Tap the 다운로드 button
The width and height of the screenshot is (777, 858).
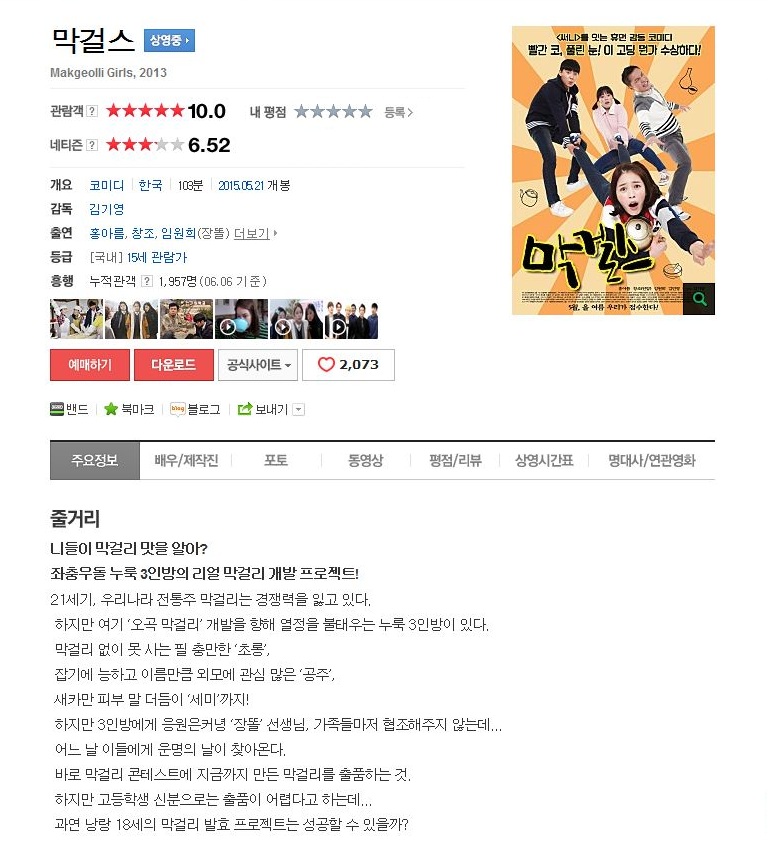tap(173, 365)
